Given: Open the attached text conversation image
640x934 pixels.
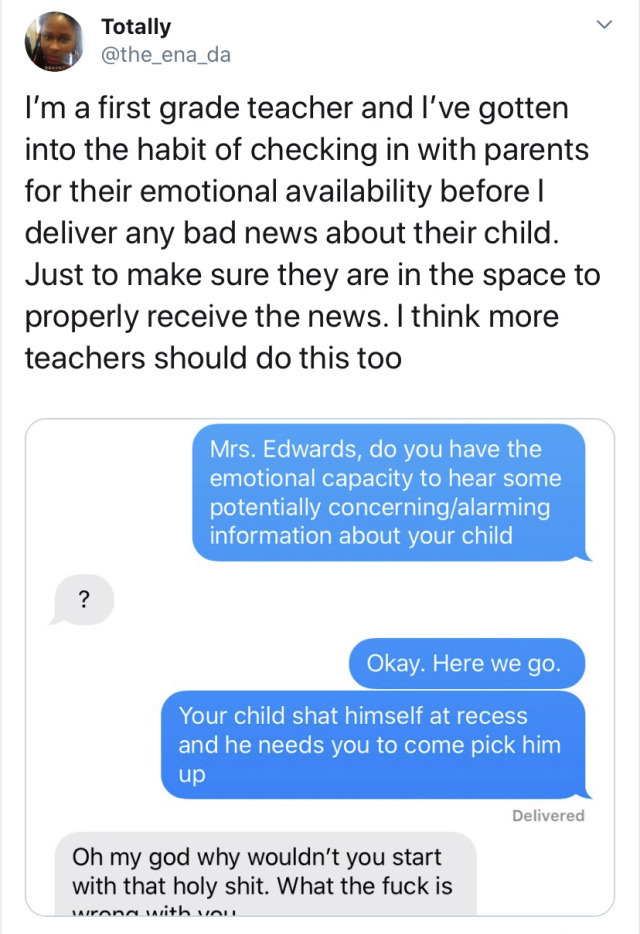Looking at the screenshot, I should click(x=320, y=665).
